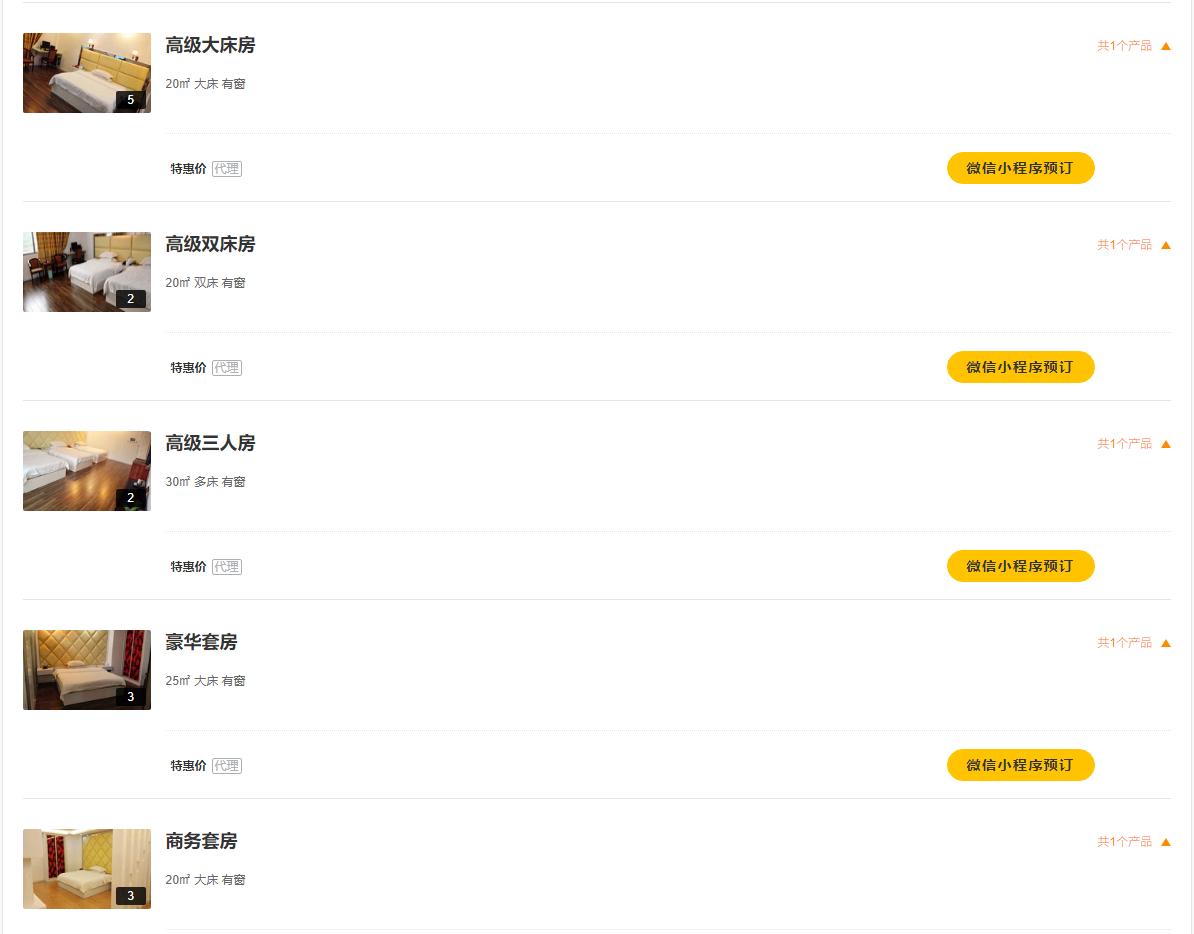This screenshot has height=934, width=1194.
Task: Open photos of 高级大床房
Action: (87, 73)
